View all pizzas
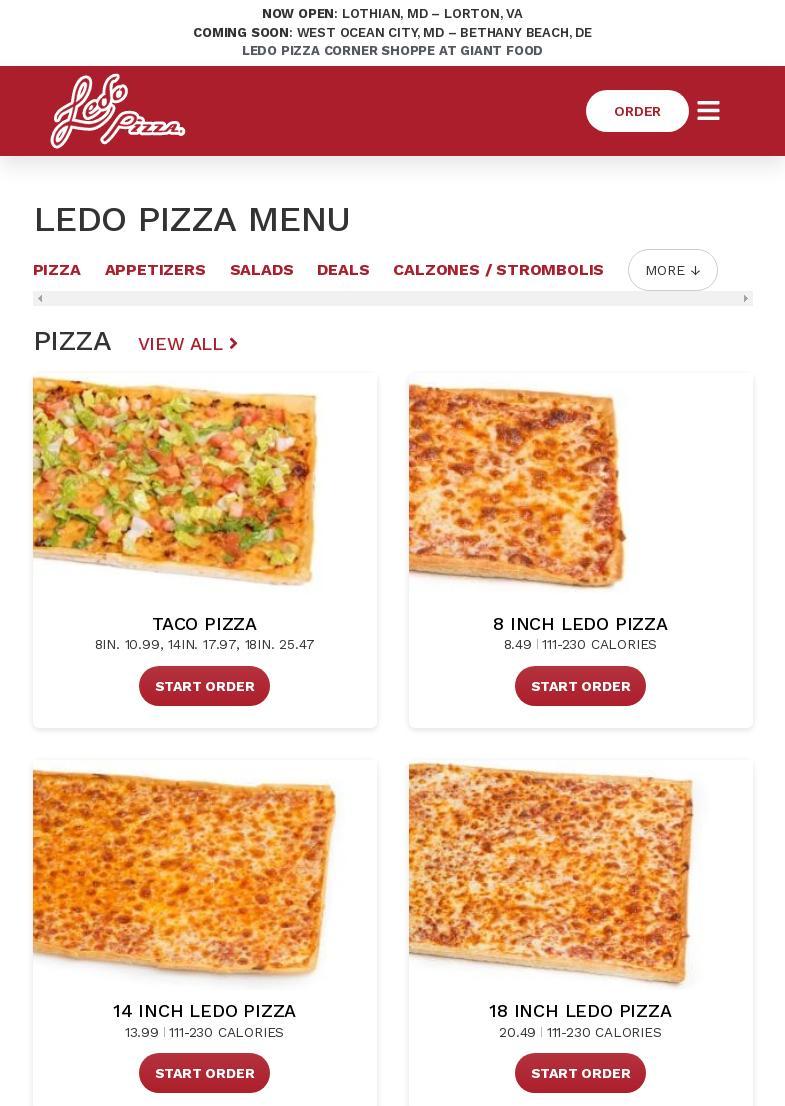The image size is (785, 1106). (x=188, y=344)
